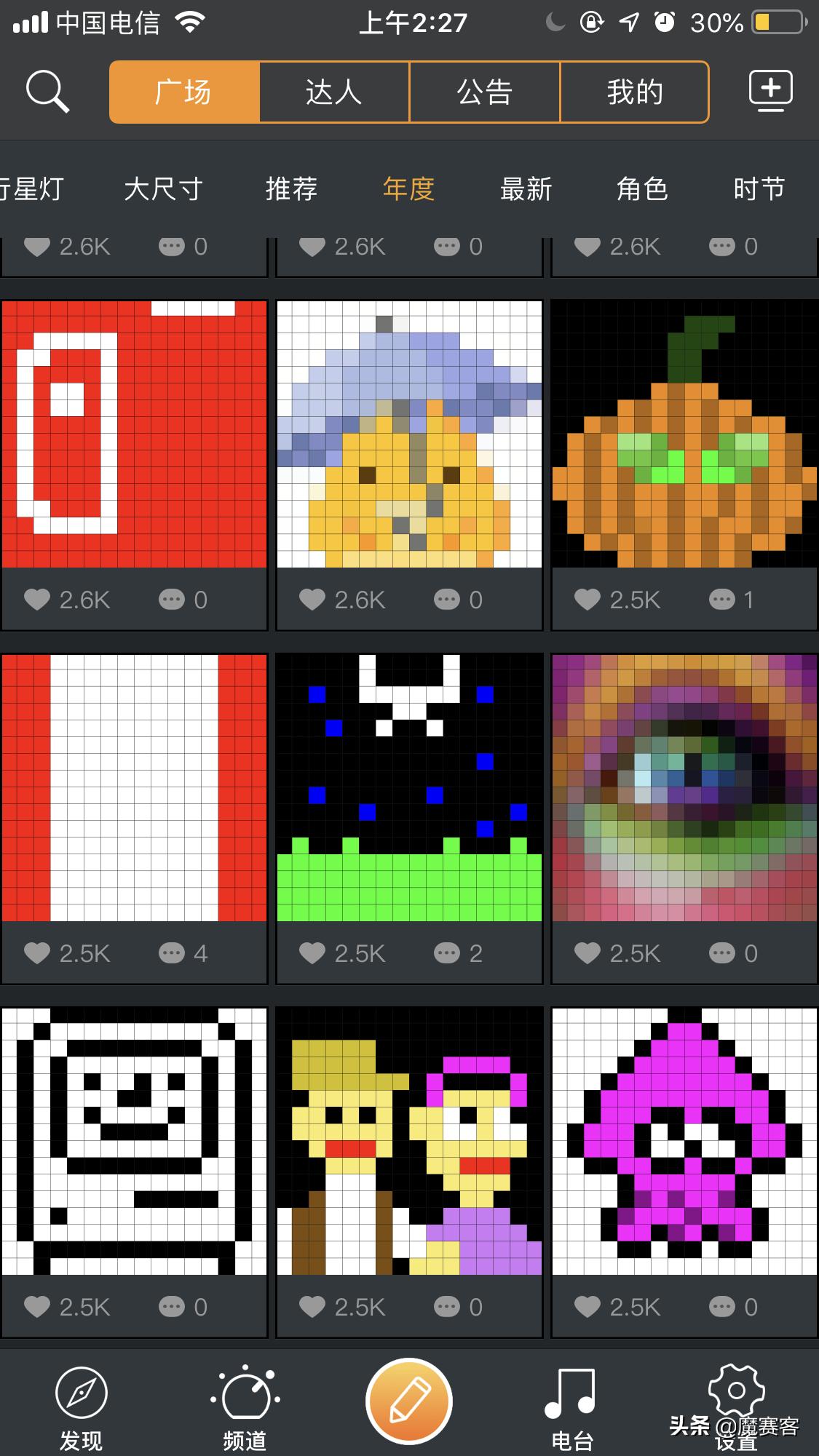Open the search magnifier icon

click(x=47, y=92)
